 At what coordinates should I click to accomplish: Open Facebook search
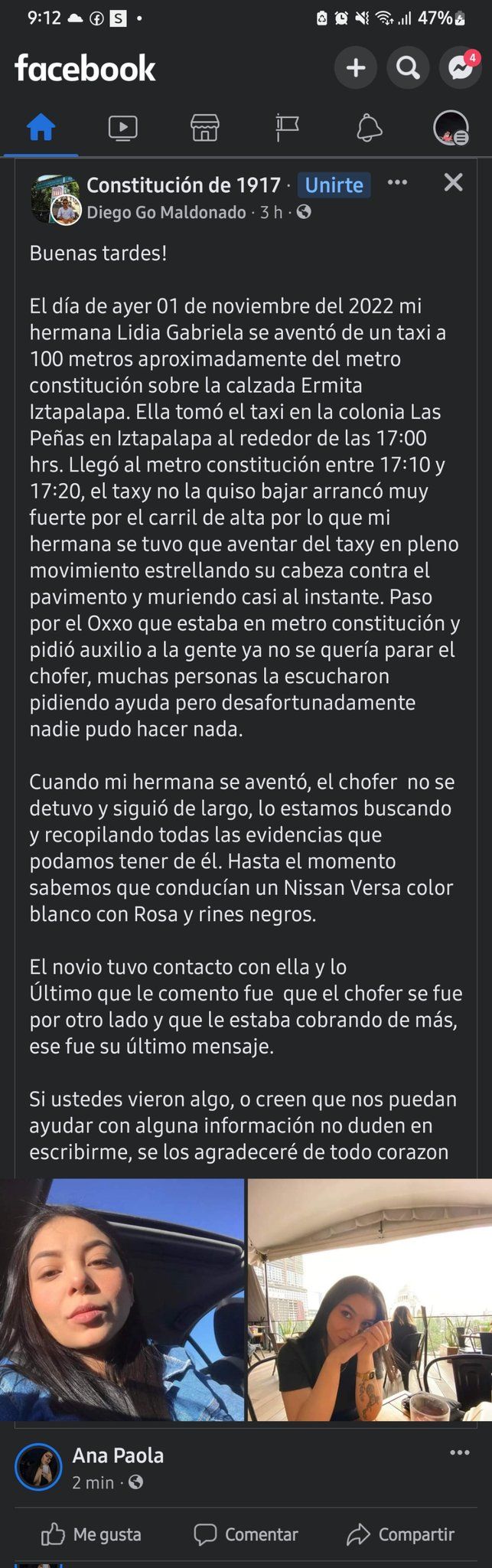[x=408, y=69]
